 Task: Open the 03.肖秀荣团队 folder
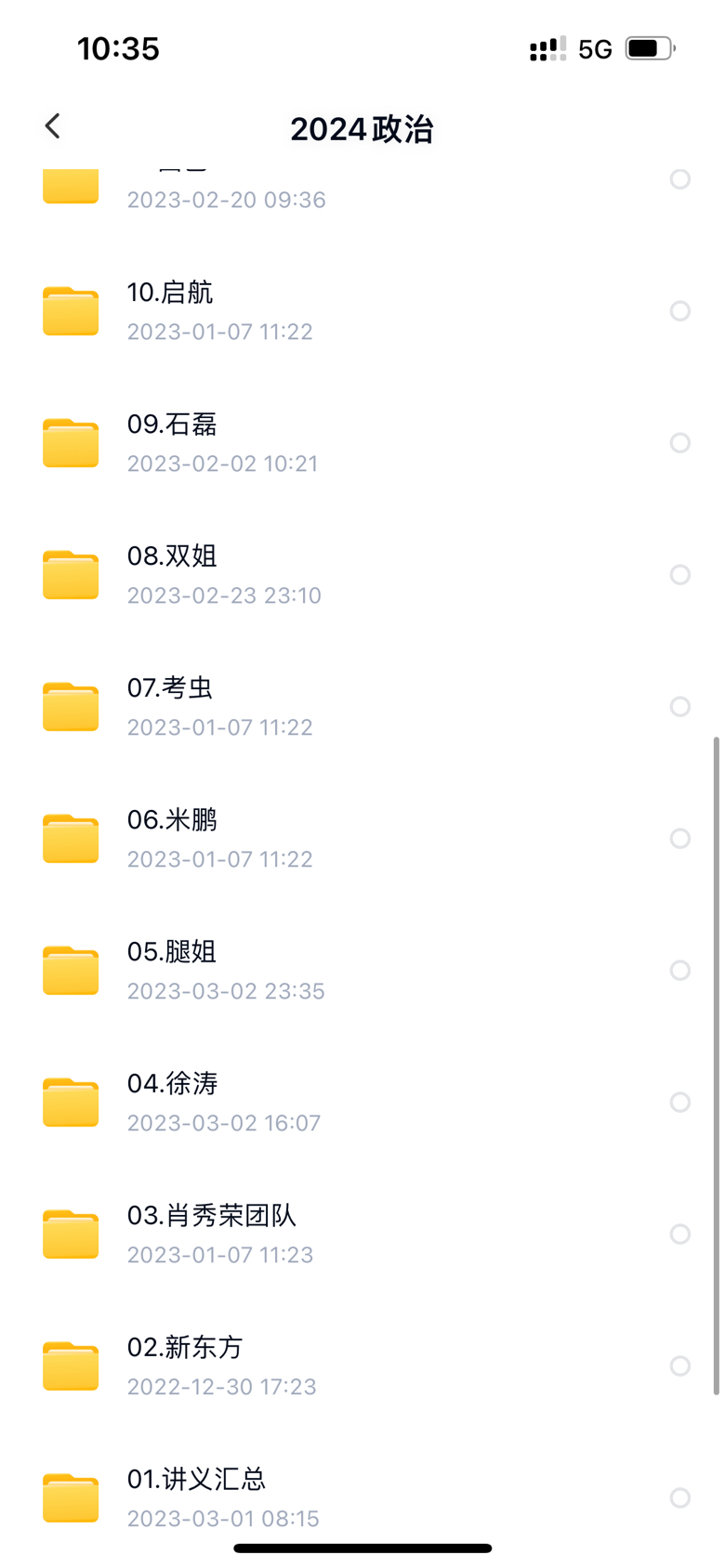362,1235
